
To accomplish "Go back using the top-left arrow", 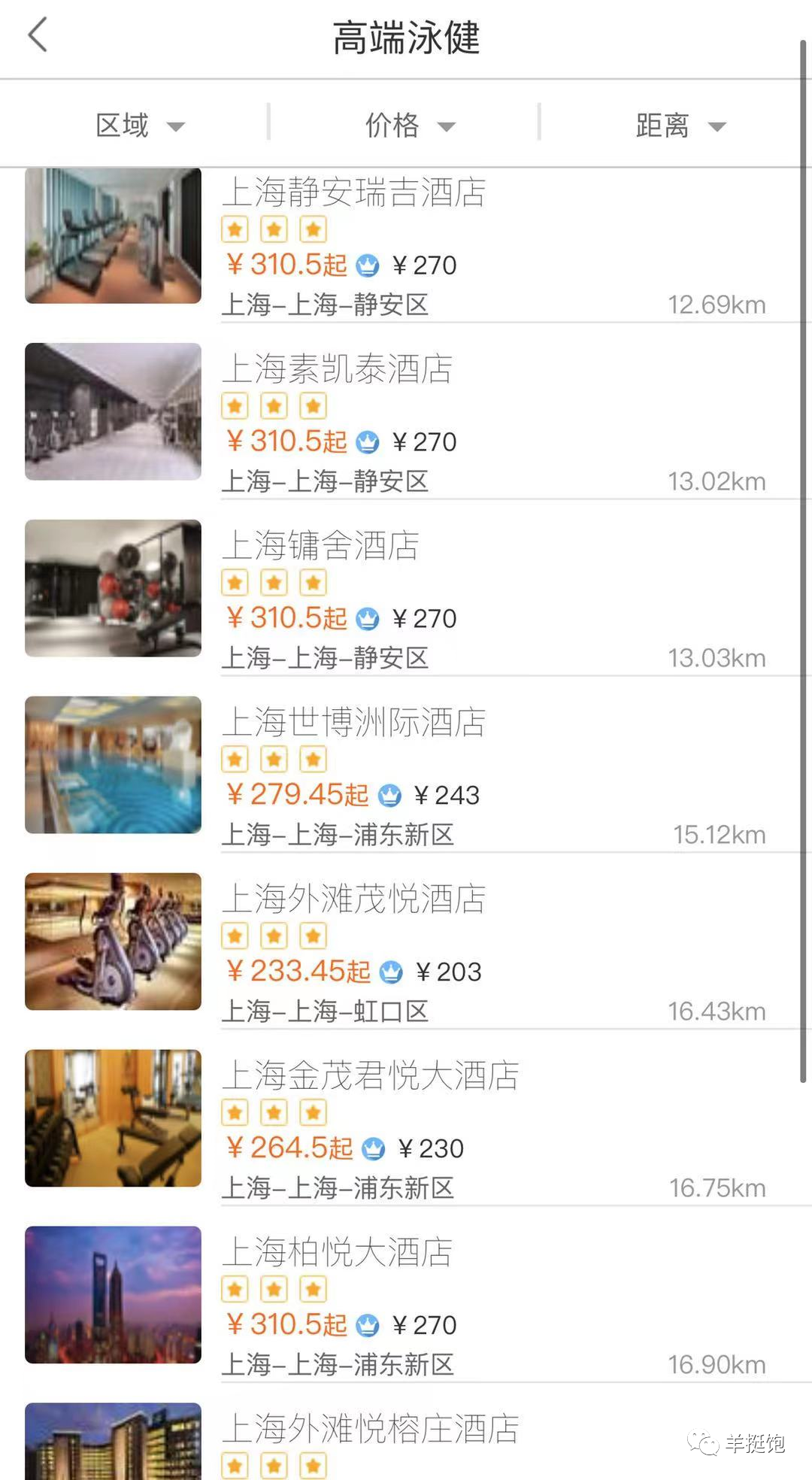I will pyautogui.click(x=38, y=35).
